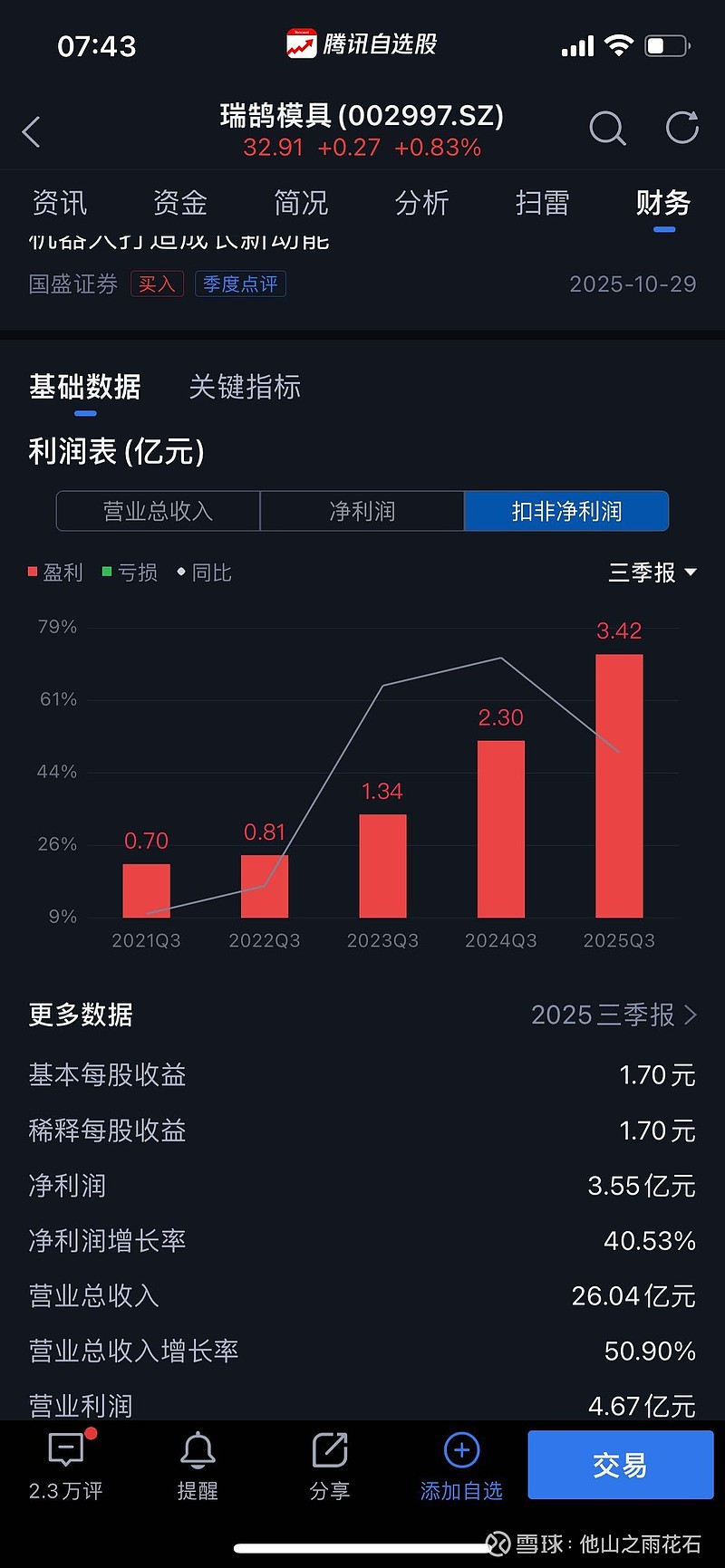Select the 营业总收入 segment
Viewport: 725px width, 1568px height.
click(158, 511)
